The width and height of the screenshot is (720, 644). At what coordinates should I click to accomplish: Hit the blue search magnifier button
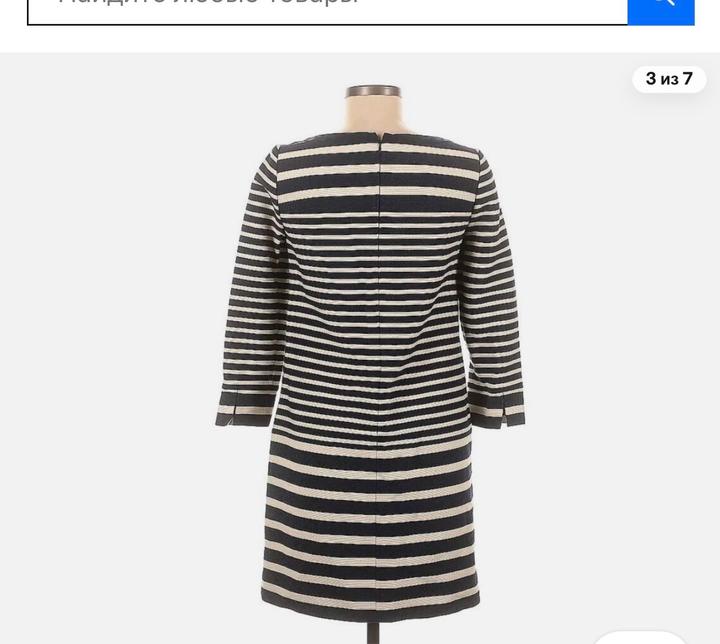pos(661,7)
